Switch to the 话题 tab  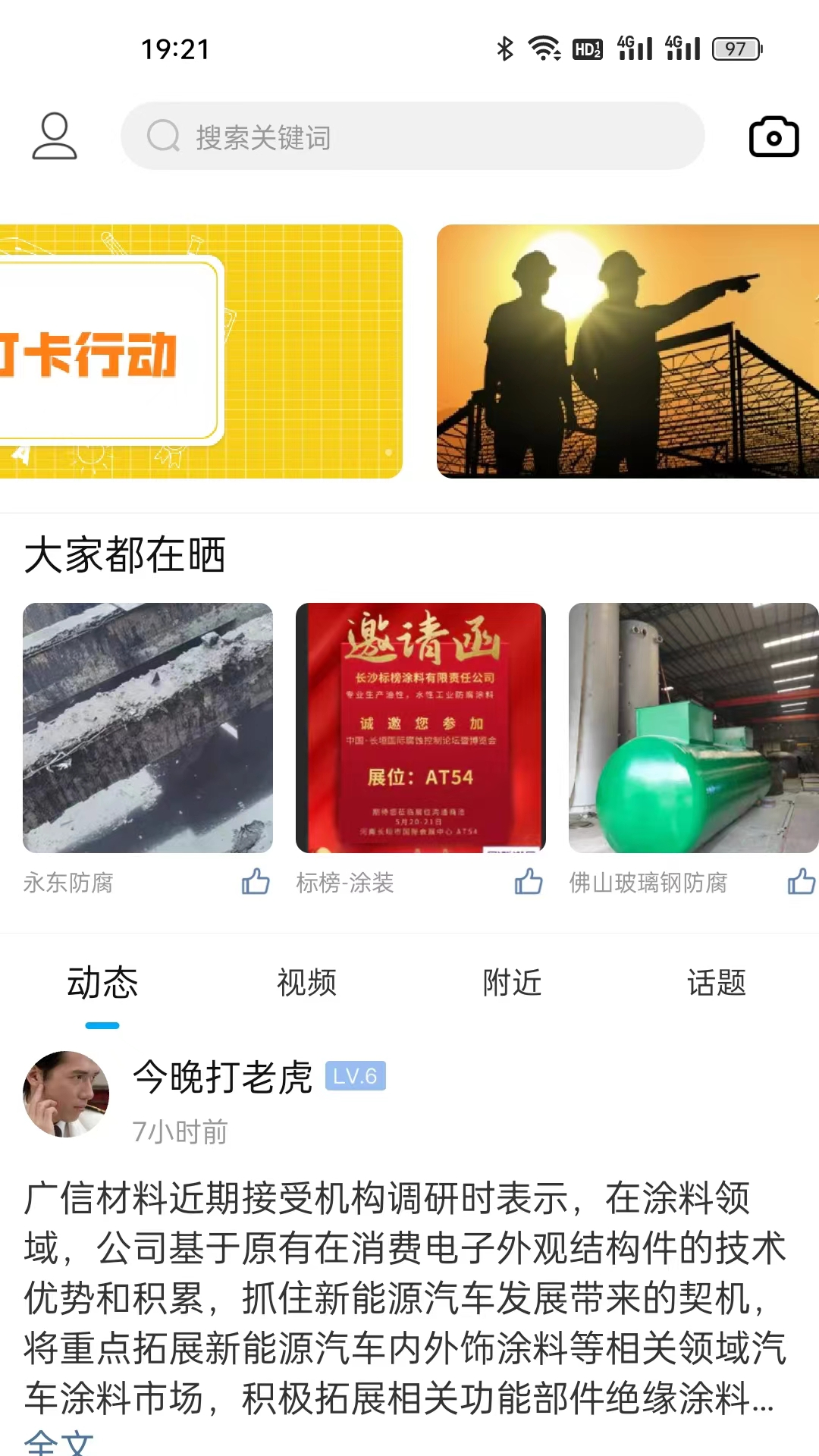(x=717, y=983)
